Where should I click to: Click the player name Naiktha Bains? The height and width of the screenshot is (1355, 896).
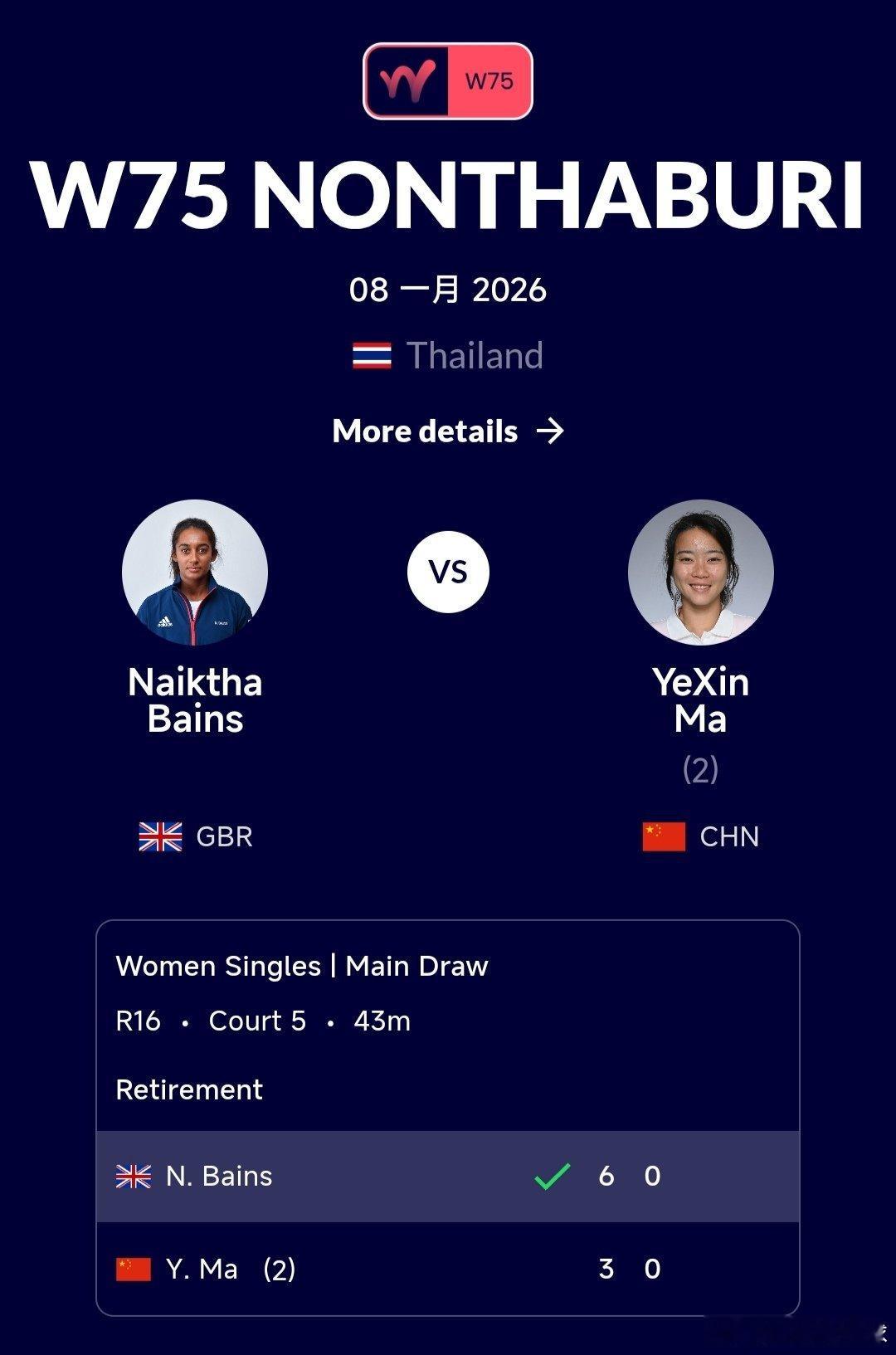[196, 703]
